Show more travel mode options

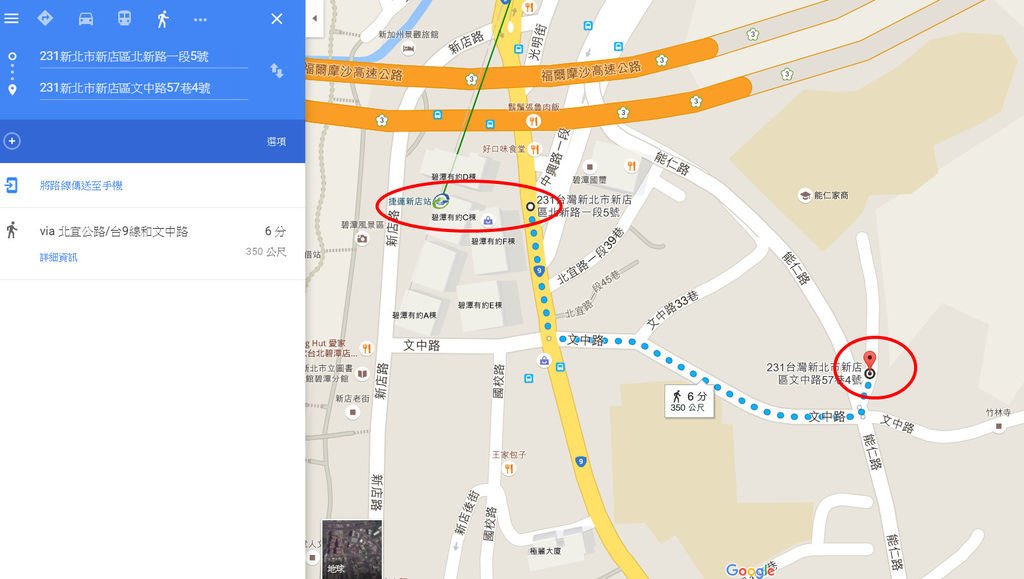pyautogui.click(x=200, y=18)
